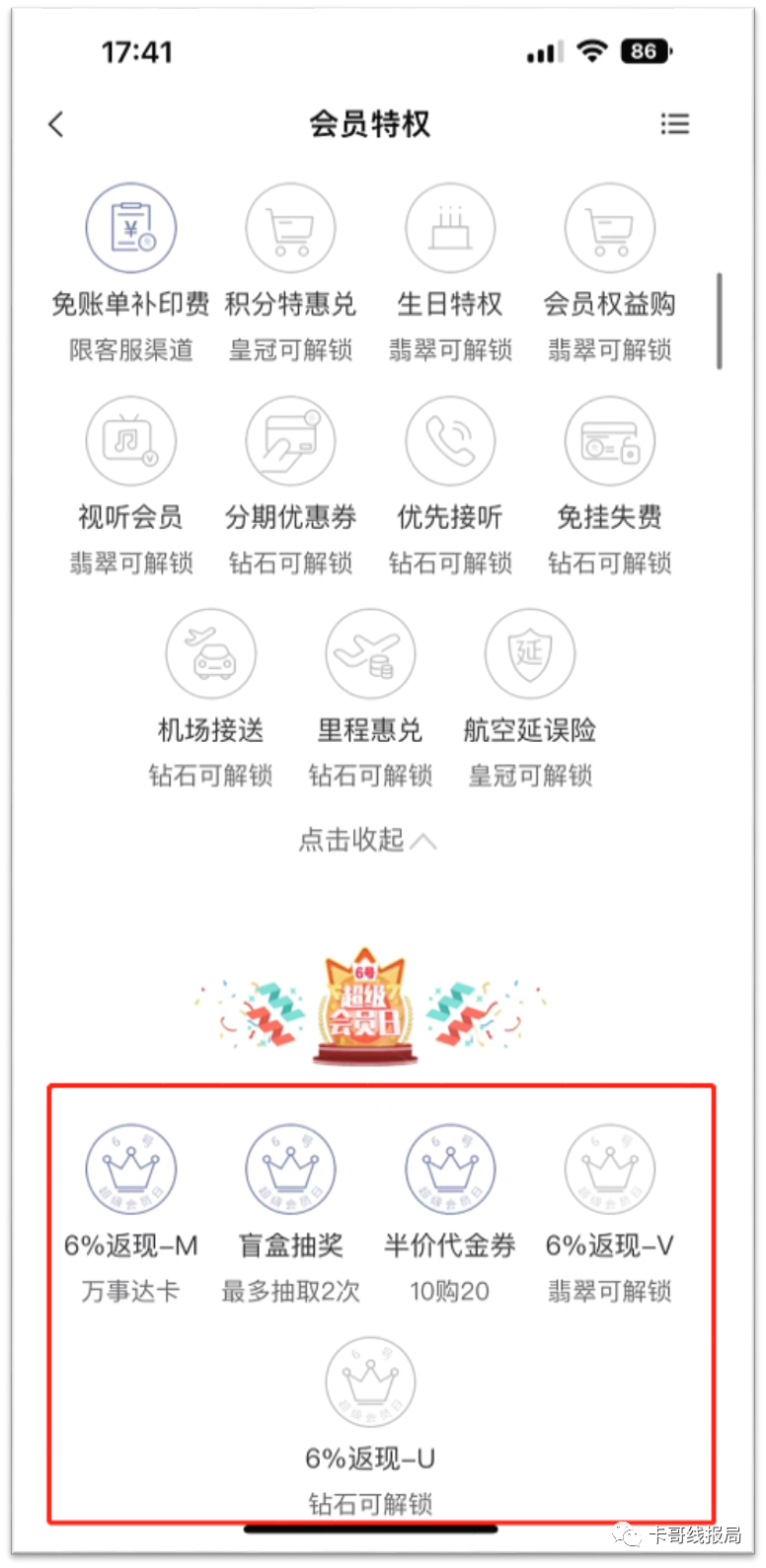Select the 积分特惠兑 privilege
This screenshot has height=1568, width=766.
click(x=290, y=229)
